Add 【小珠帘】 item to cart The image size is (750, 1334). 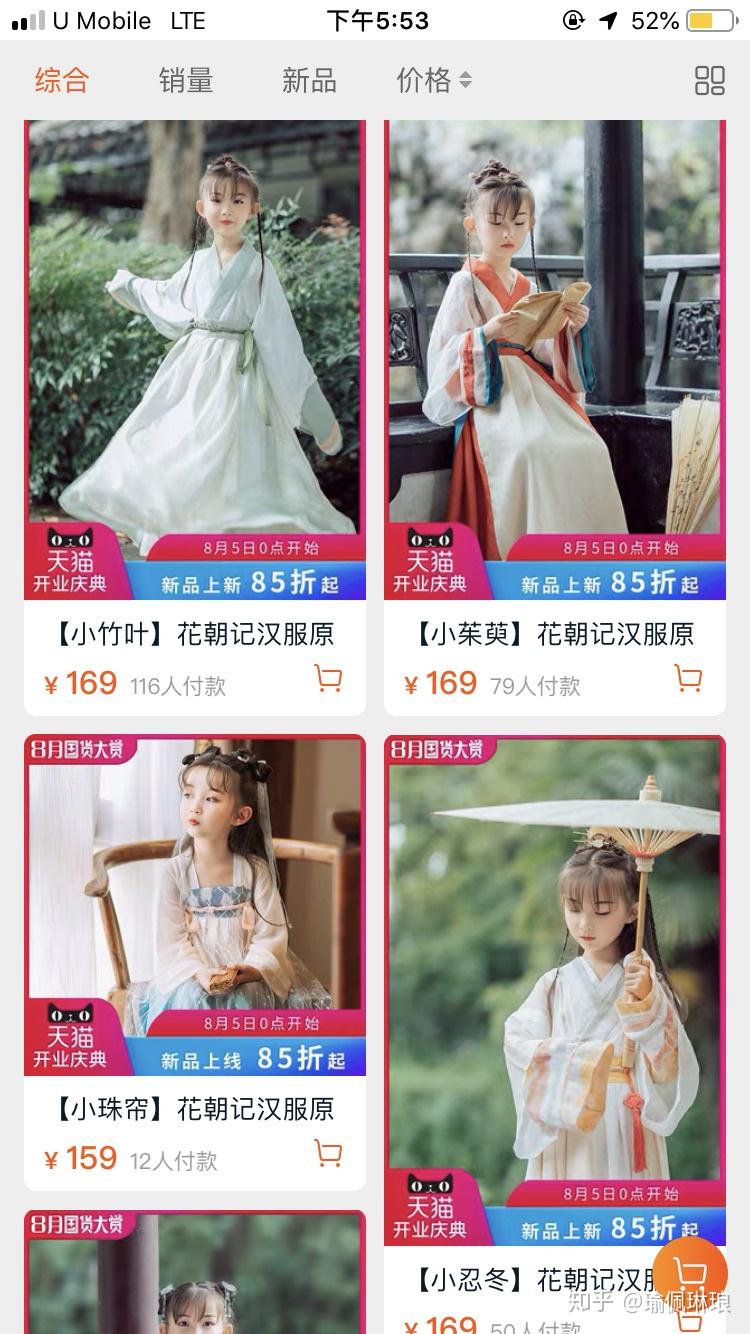coord(328,1154)
